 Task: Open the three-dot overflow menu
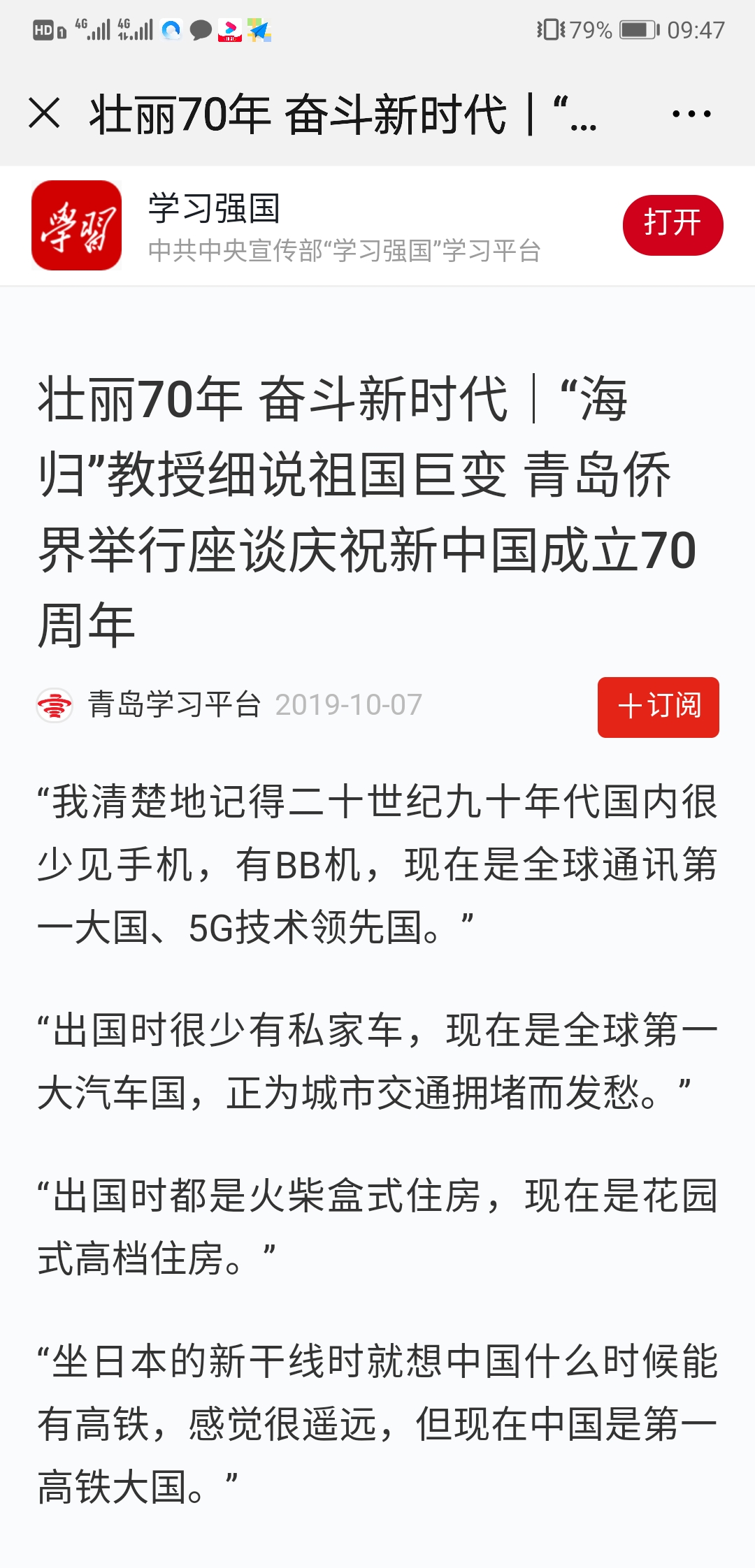coord(691,113)
